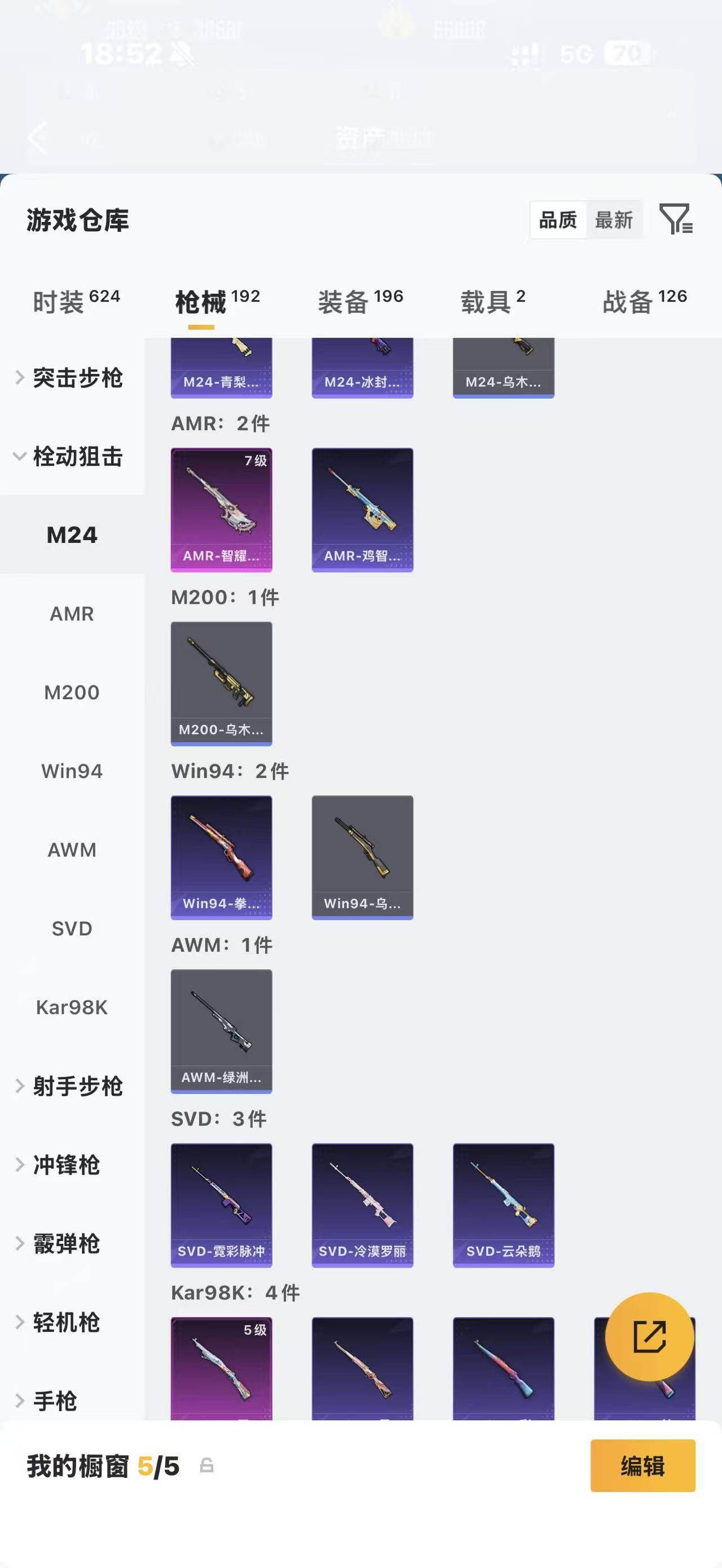Select Kar98K in the sidebar
Image resolution: width=722 pixels, height=1568 pixels.
72,1008
